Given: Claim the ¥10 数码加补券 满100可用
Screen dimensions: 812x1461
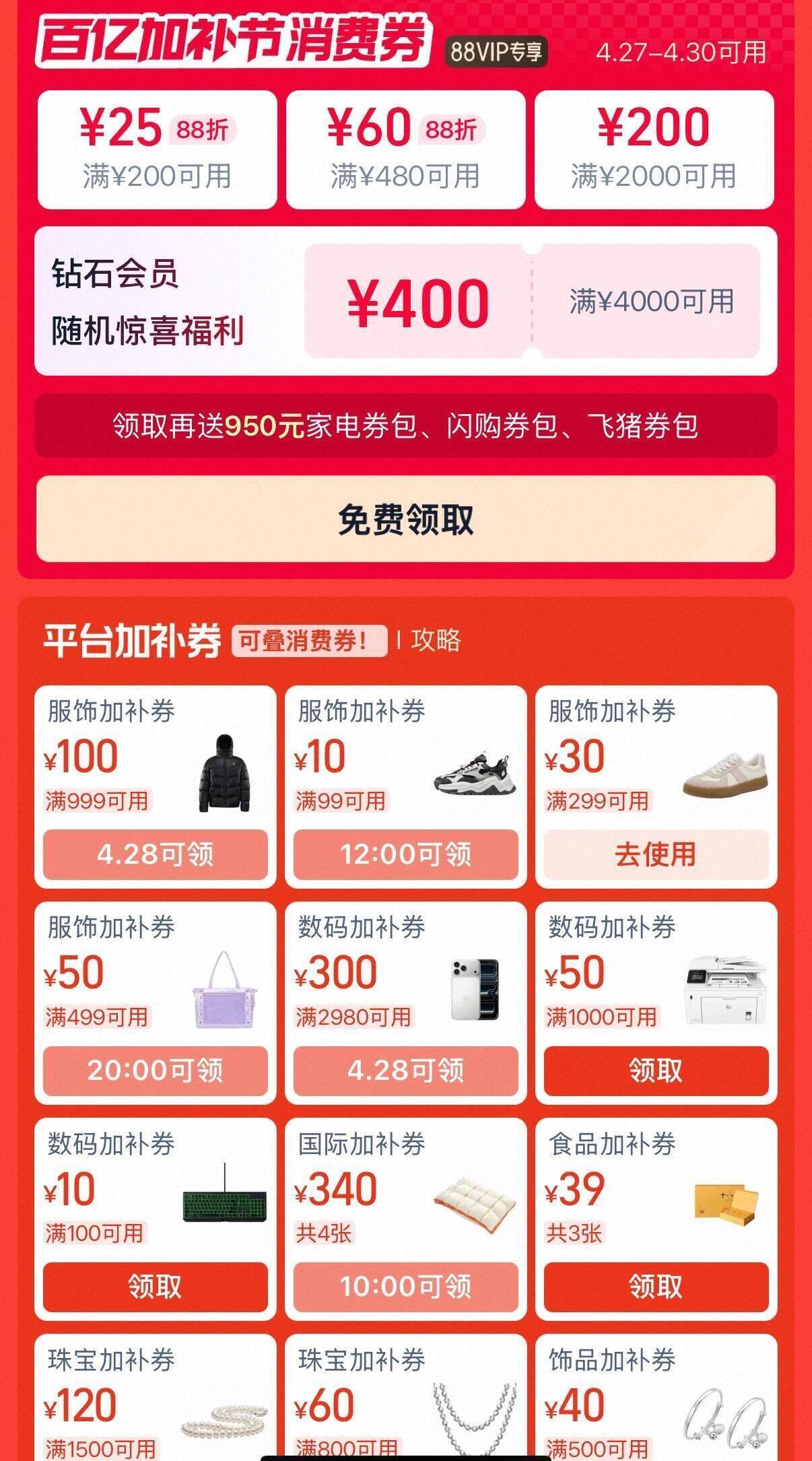Looking at the screenshot, I should coord(155,1287).
